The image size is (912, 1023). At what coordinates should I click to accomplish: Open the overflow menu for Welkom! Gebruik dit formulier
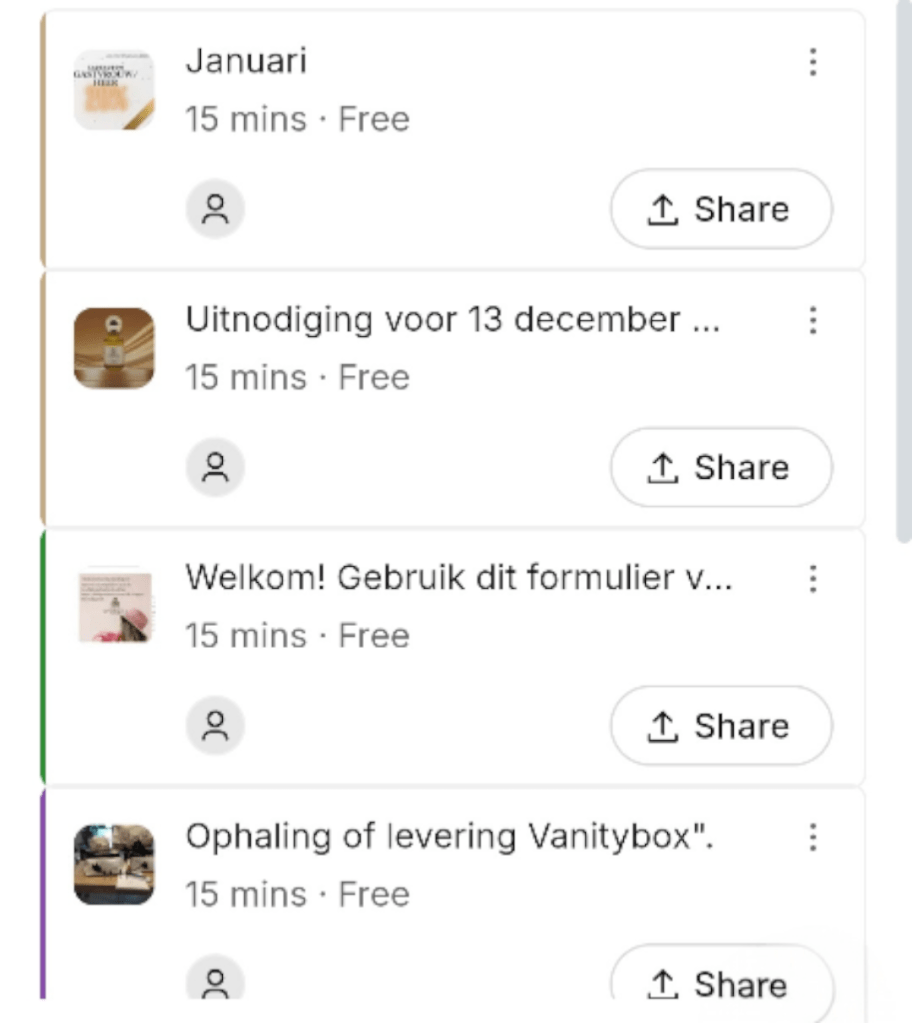(813, 578)
